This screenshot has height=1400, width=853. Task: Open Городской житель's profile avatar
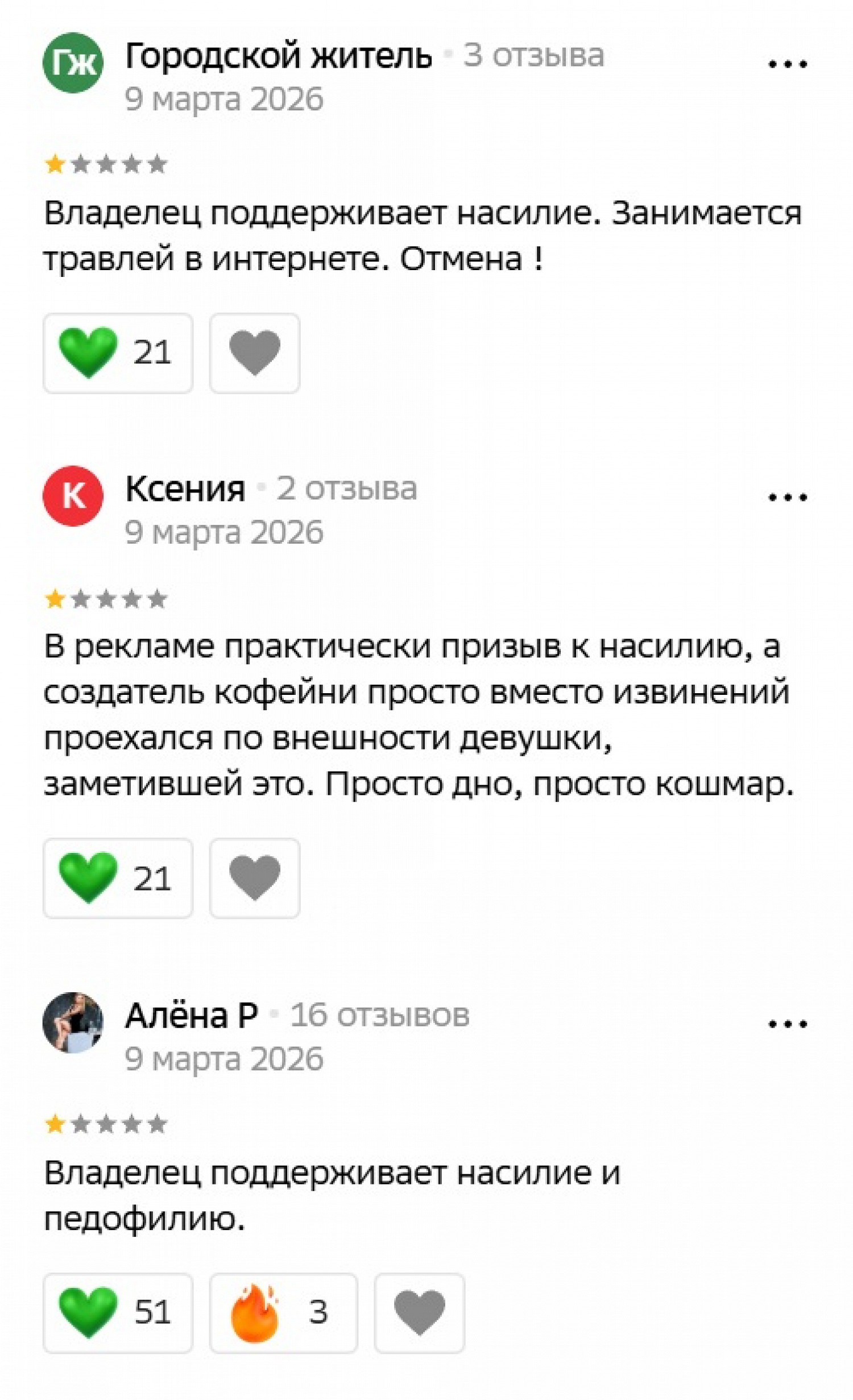coord(73,63)
